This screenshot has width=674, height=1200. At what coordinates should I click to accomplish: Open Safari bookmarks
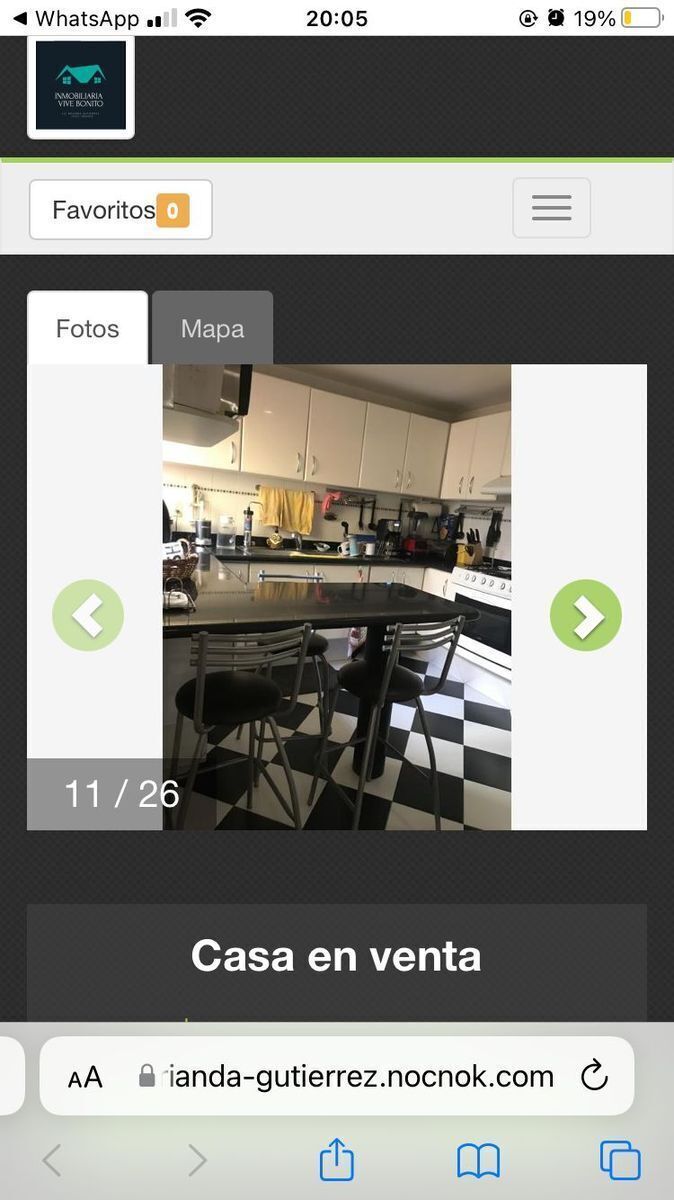[478, 1161]
